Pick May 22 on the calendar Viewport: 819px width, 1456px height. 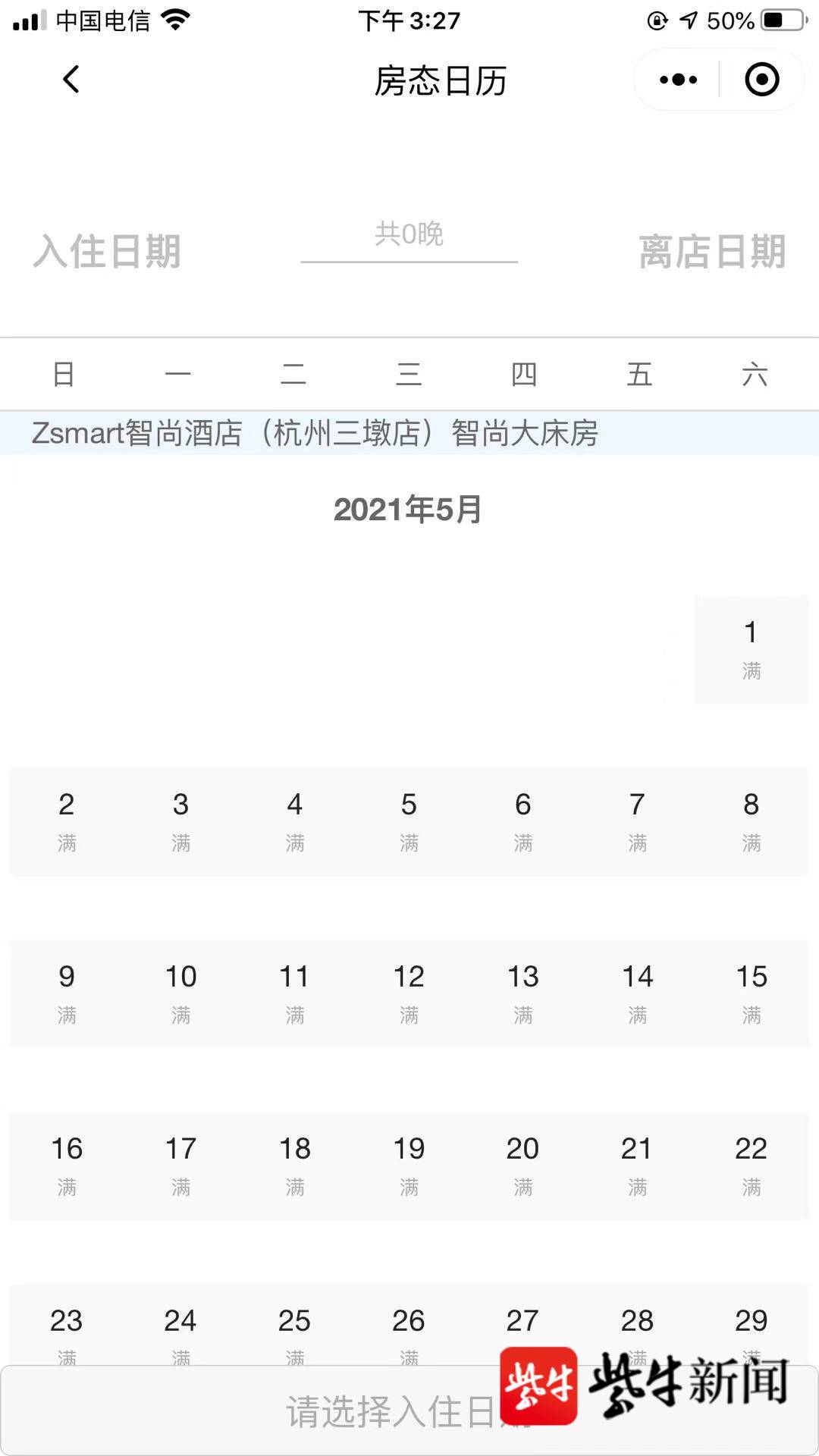click(x=751, y=1166)
